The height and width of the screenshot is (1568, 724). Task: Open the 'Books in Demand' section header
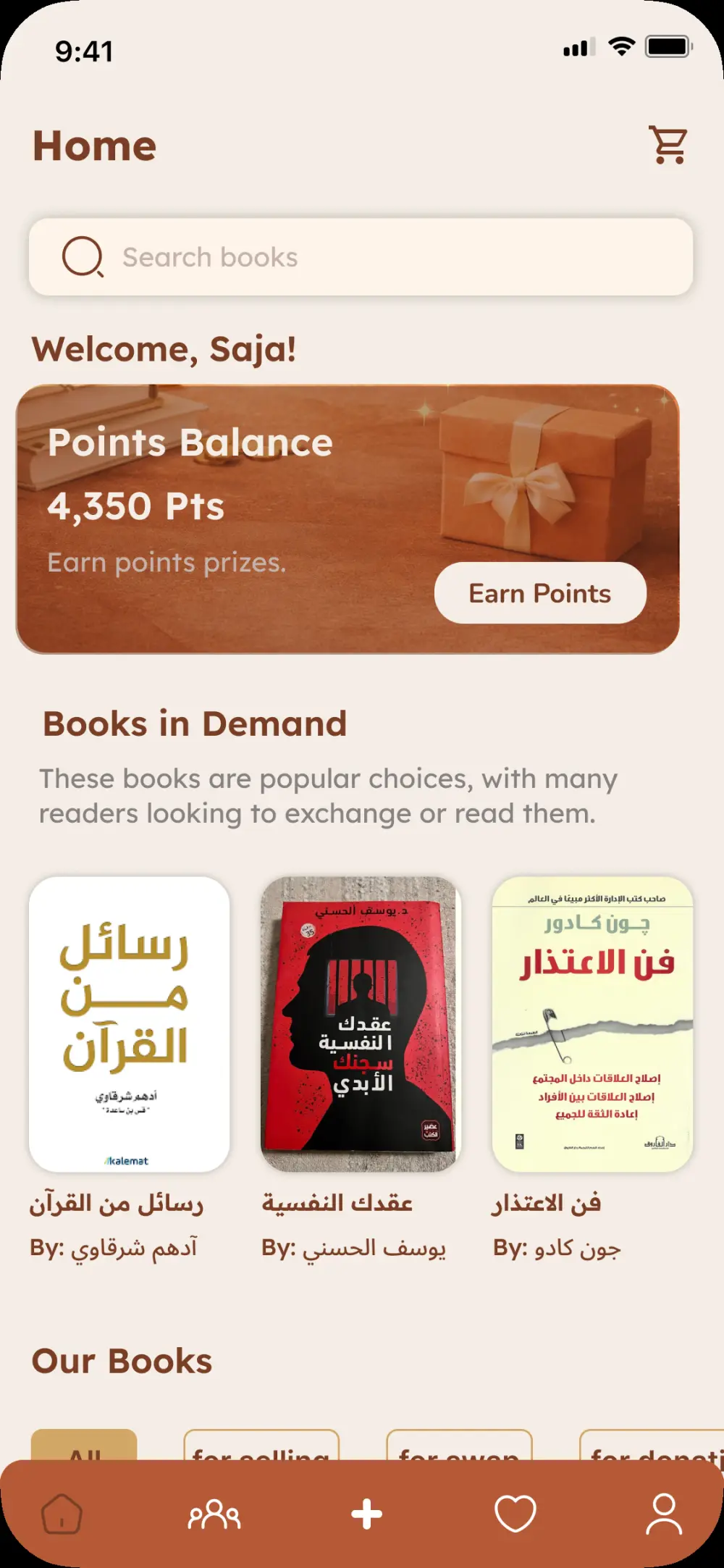195,722
